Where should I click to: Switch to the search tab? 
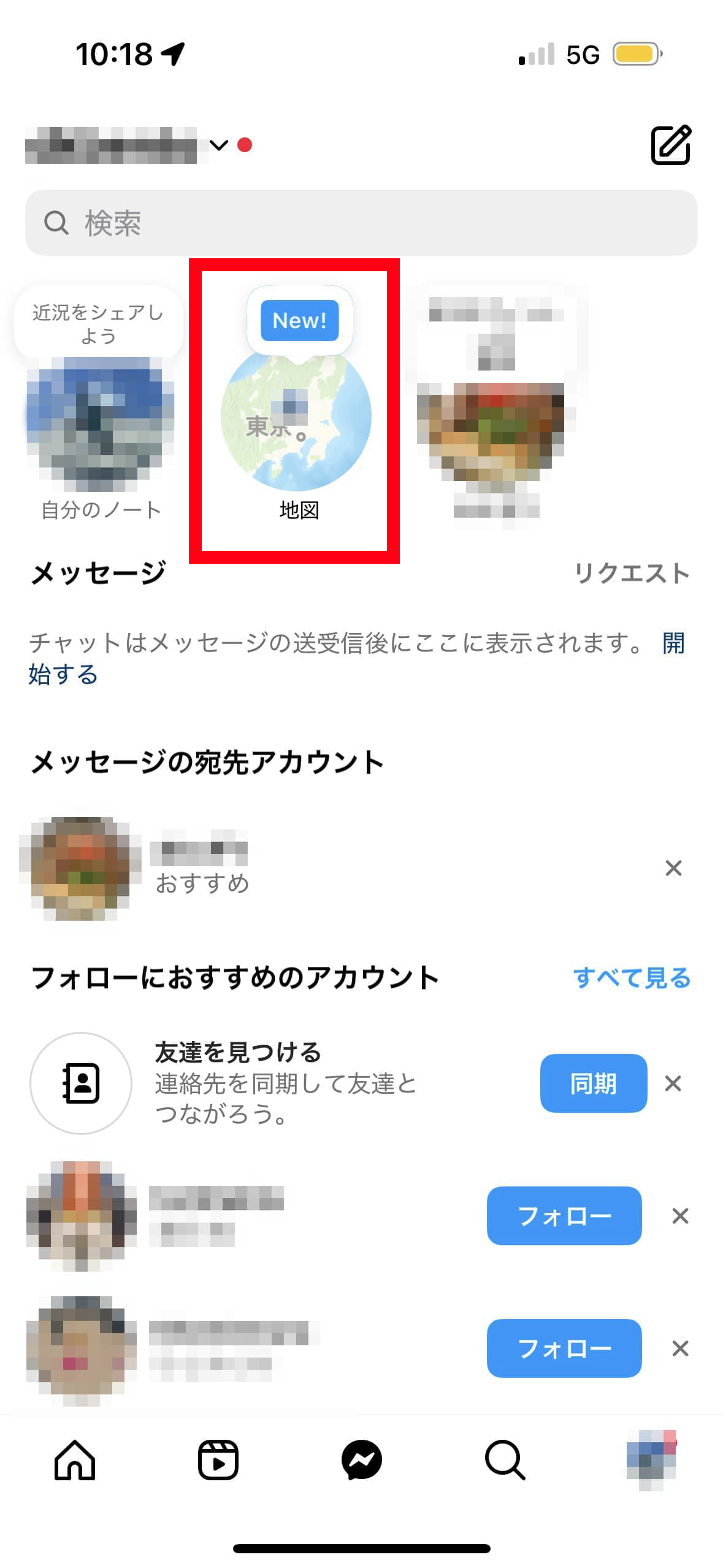[x=505, y=1460]
